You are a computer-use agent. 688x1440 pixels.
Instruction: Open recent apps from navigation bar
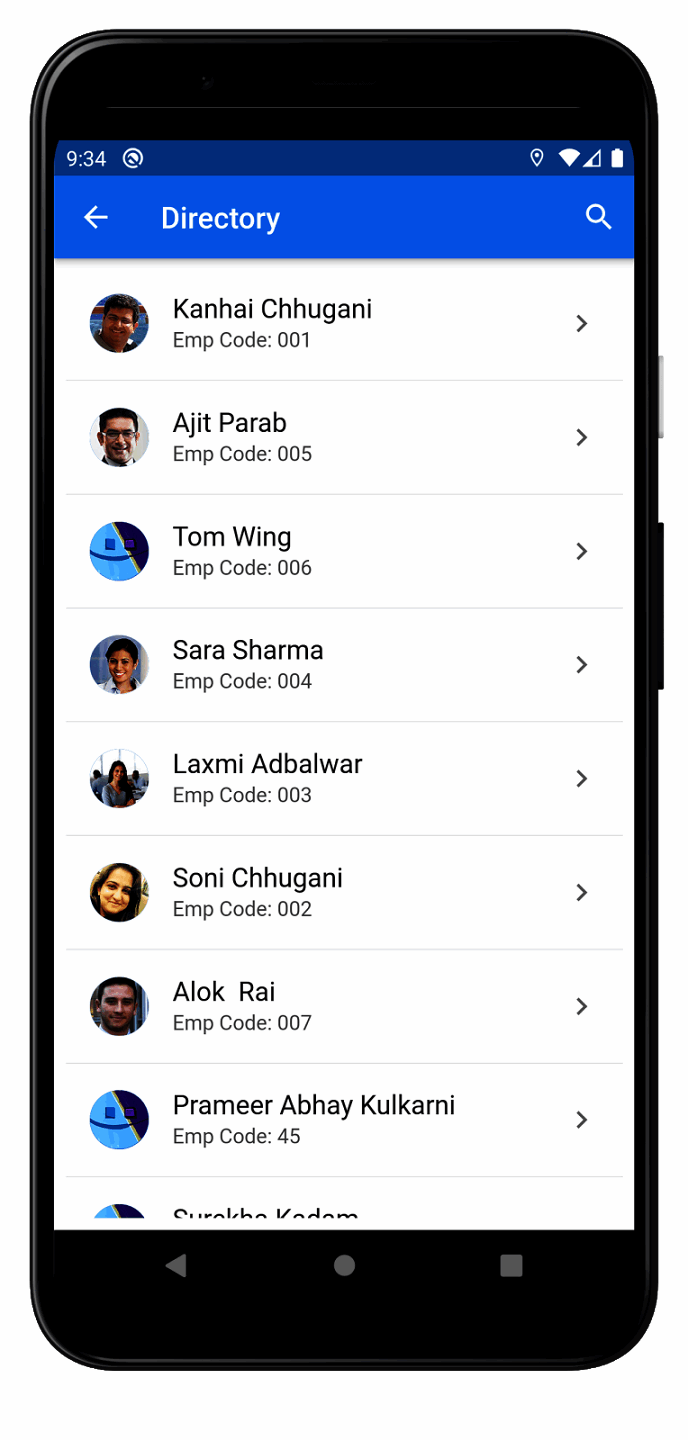click(511, 1265)
